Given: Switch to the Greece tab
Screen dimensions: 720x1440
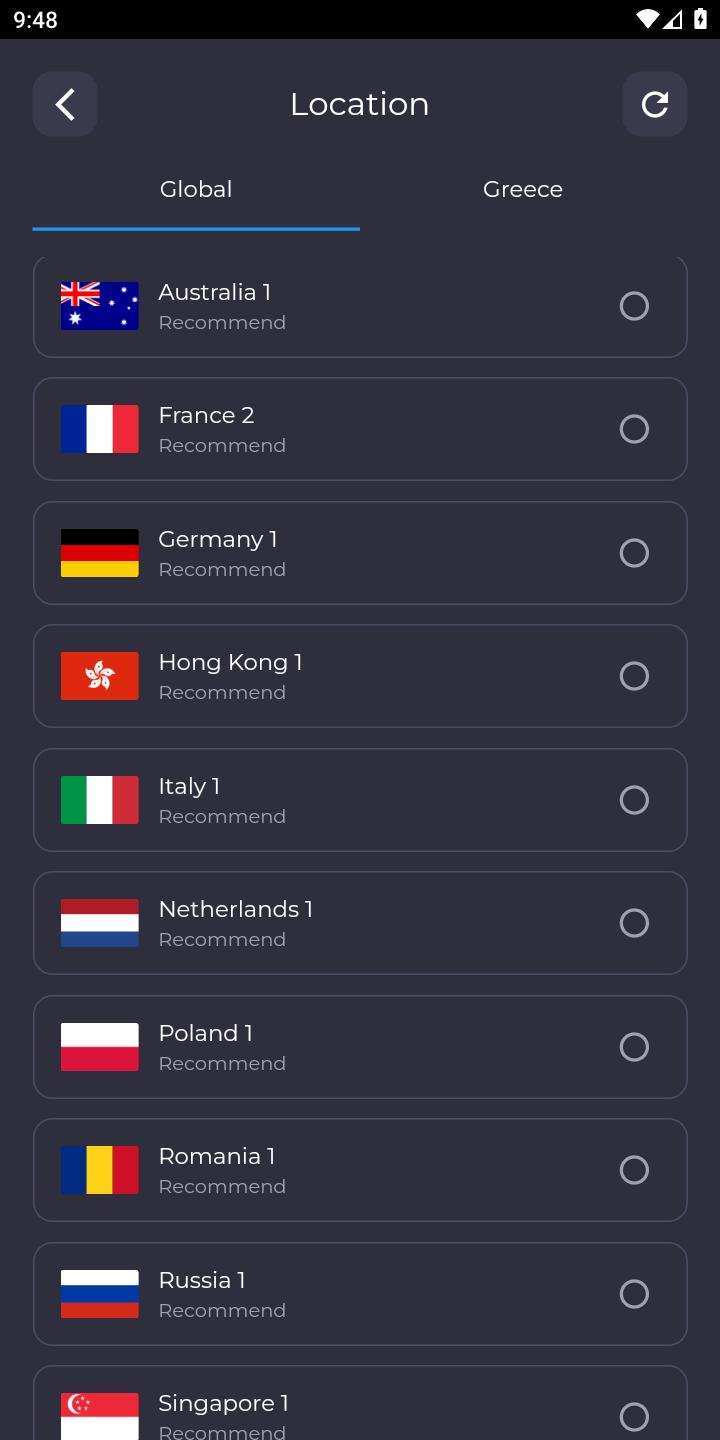Looking at the screenshot, I should pyautogui.click(x=523, y=190).
